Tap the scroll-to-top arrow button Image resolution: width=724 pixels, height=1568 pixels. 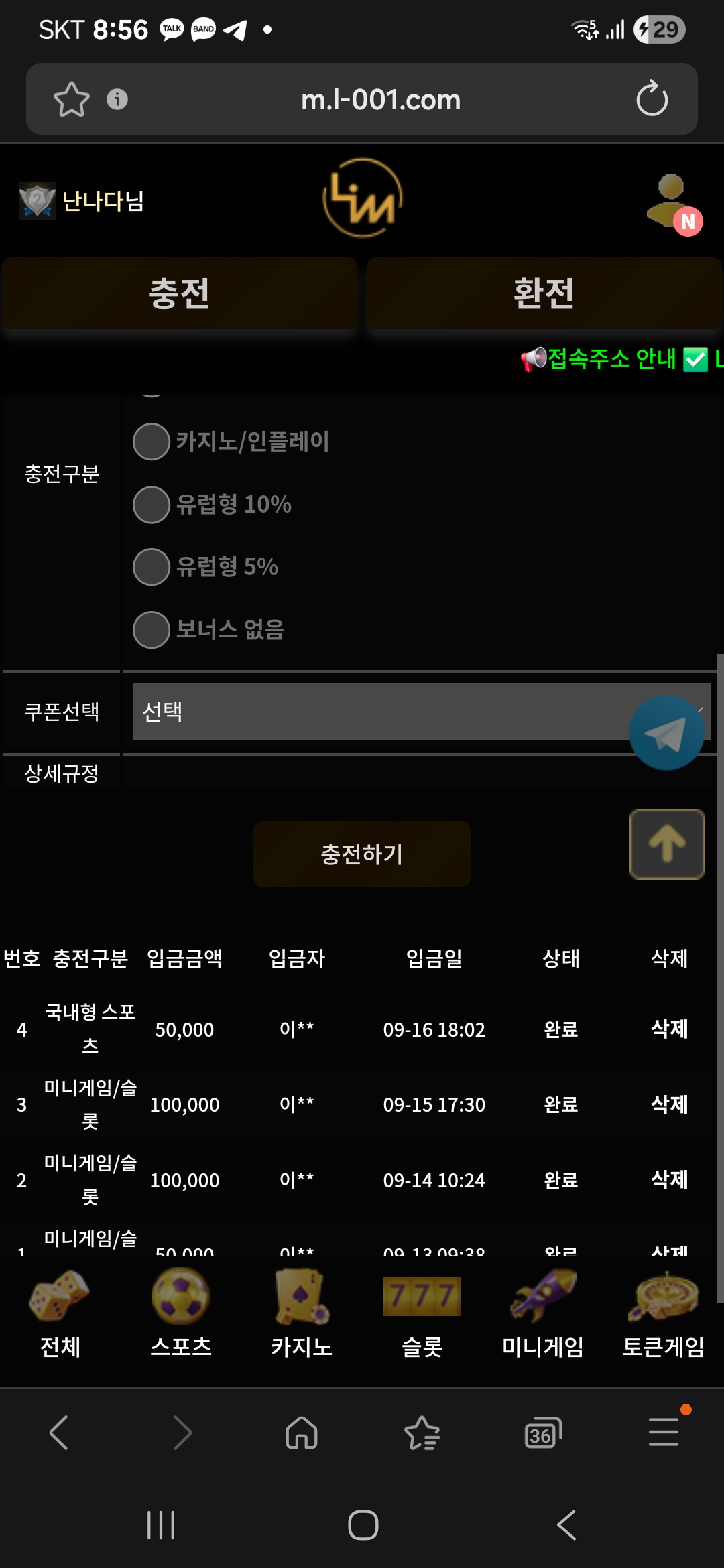tap(667, 844)
